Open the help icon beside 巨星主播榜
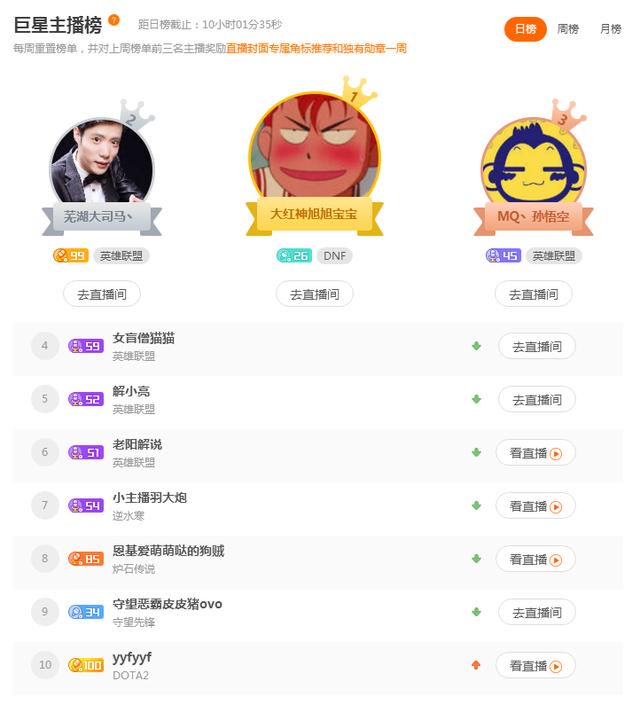Screen dimensions: 640x705 pyautogui.click(x=114, y=20)
